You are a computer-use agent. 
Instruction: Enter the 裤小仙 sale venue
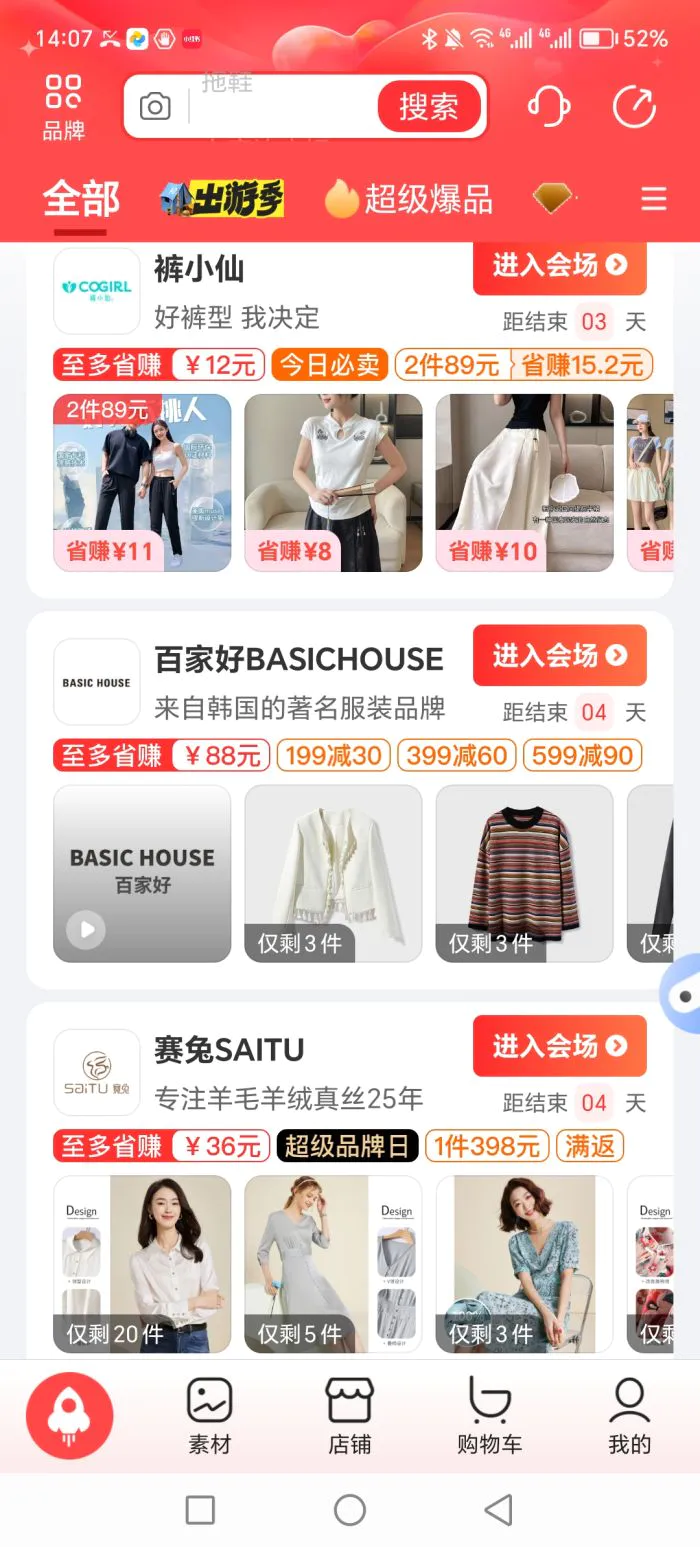click(559, 265)
